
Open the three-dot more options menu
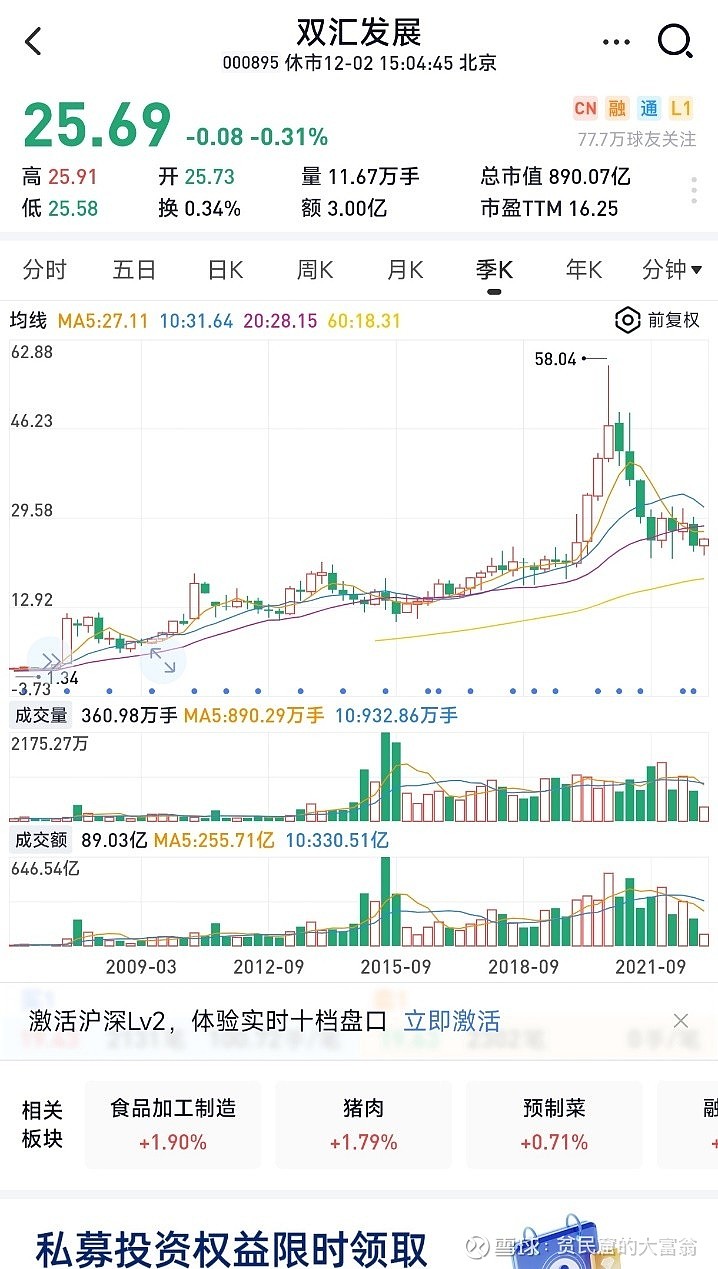(x=616, y=42)
